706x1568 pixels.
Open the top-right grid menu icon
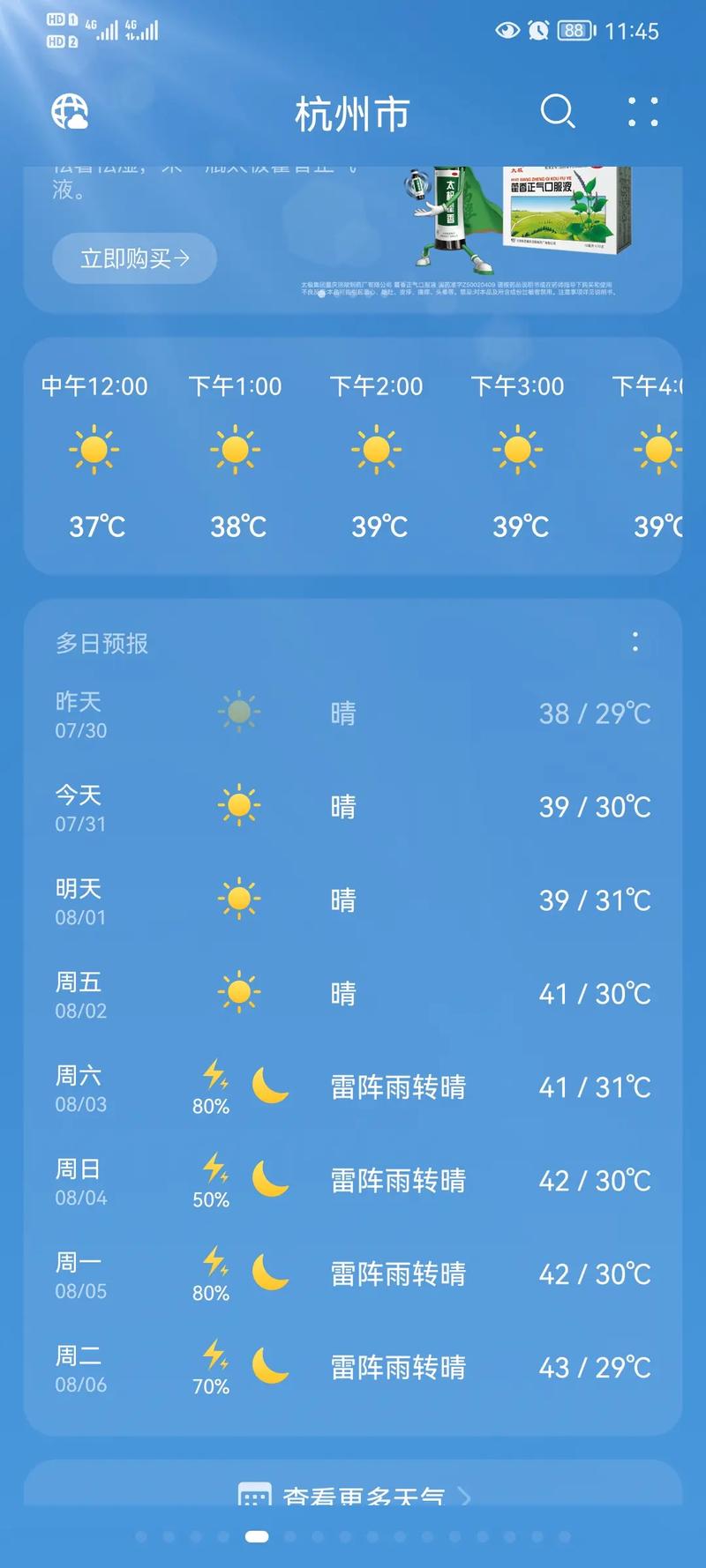(x=643, y=113)
